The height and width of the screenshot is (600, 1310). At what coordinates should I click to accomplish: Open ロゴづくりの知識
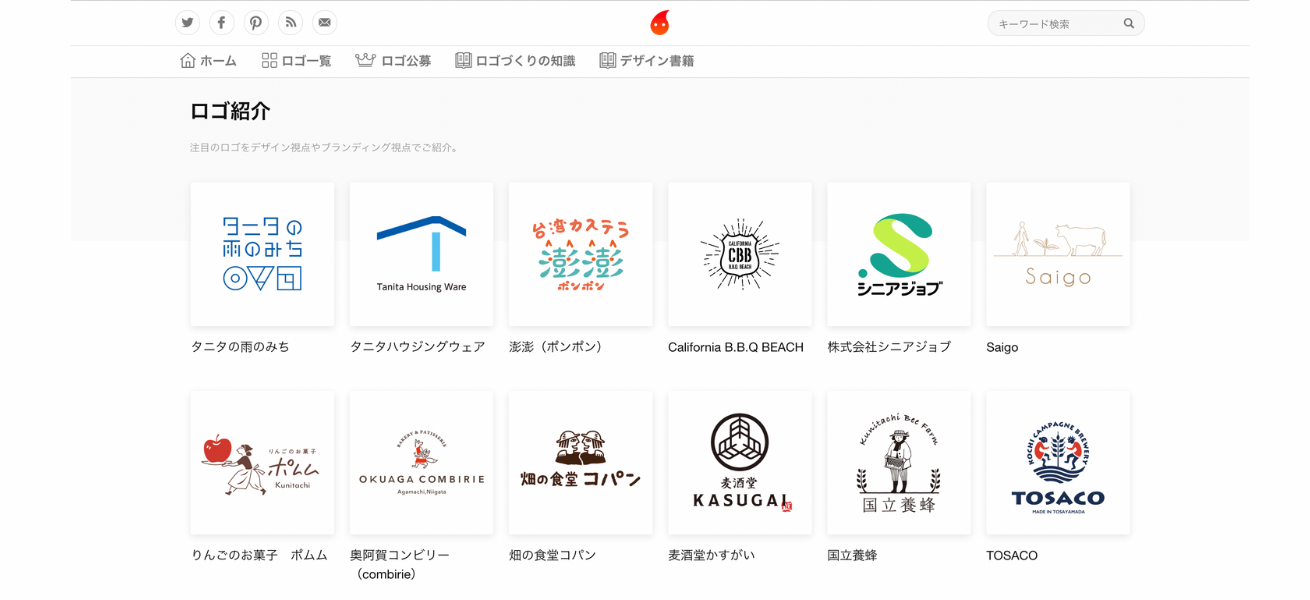(515, 61)
